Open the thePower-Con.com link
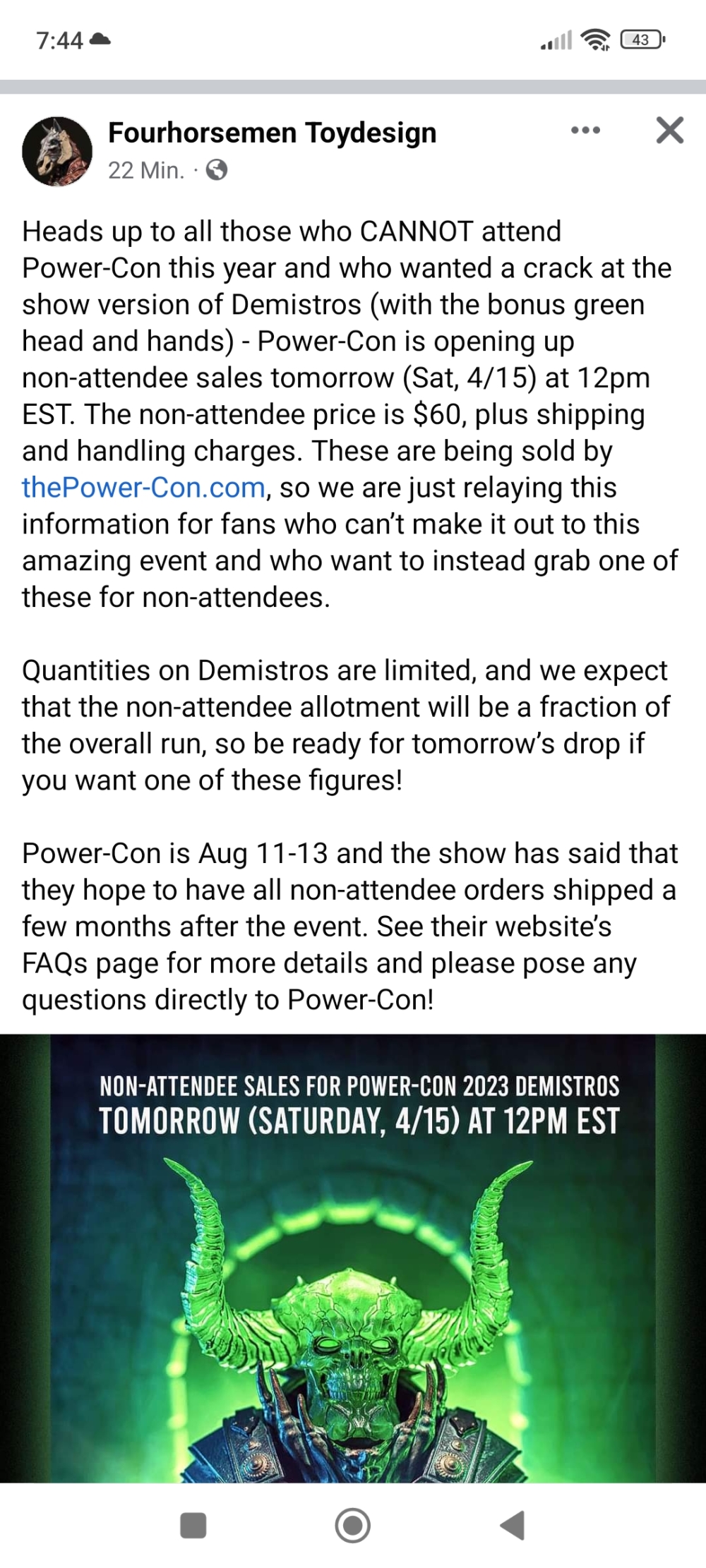Viewport: 706px width, 1568px height. pyautogui.click(x=143, y=488)
